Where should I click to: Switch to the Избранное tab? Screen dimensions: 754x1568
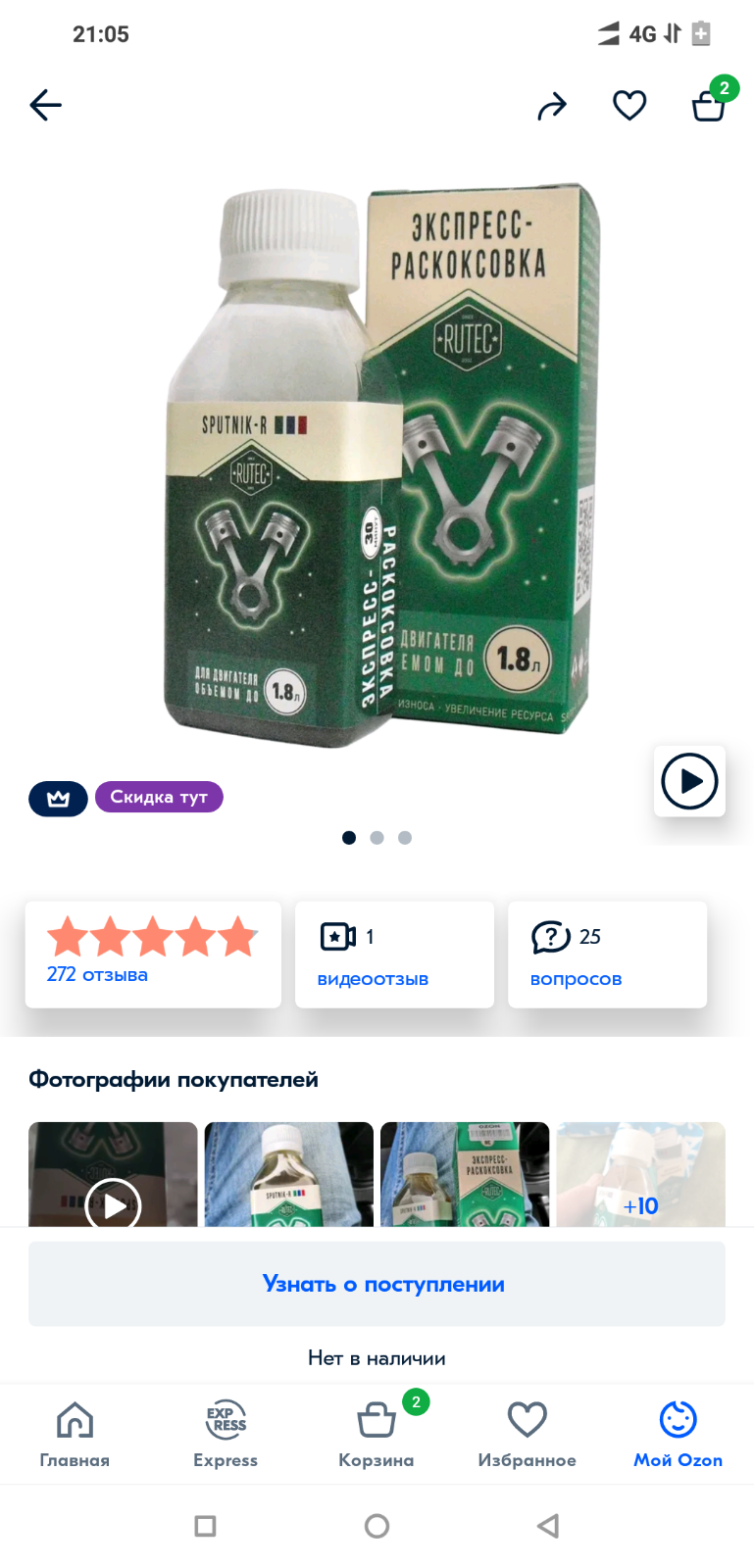coord(527,1434)
